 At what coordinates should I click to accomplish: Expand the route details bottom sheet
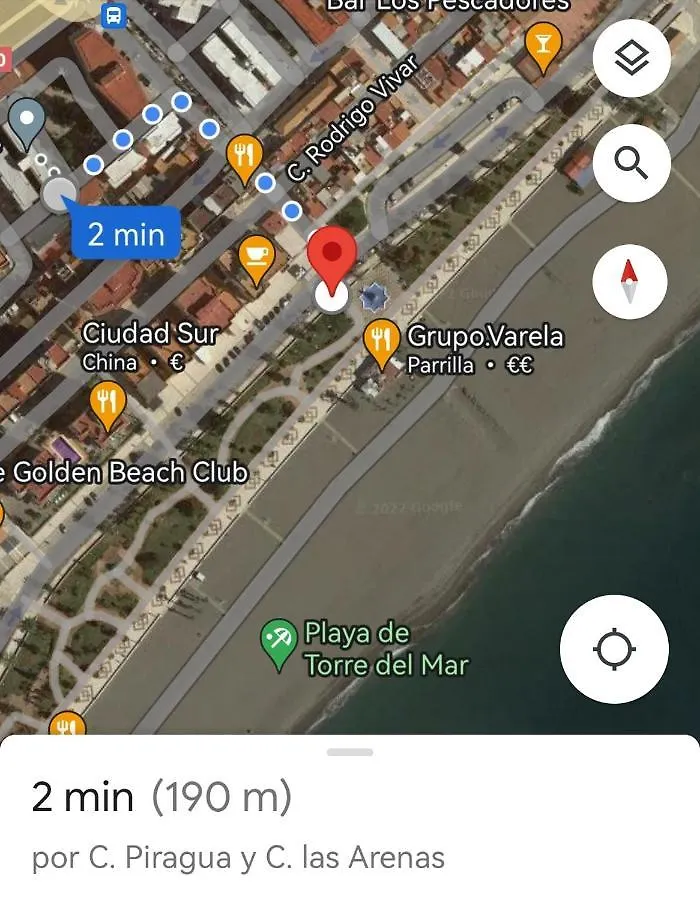[350, 752]
